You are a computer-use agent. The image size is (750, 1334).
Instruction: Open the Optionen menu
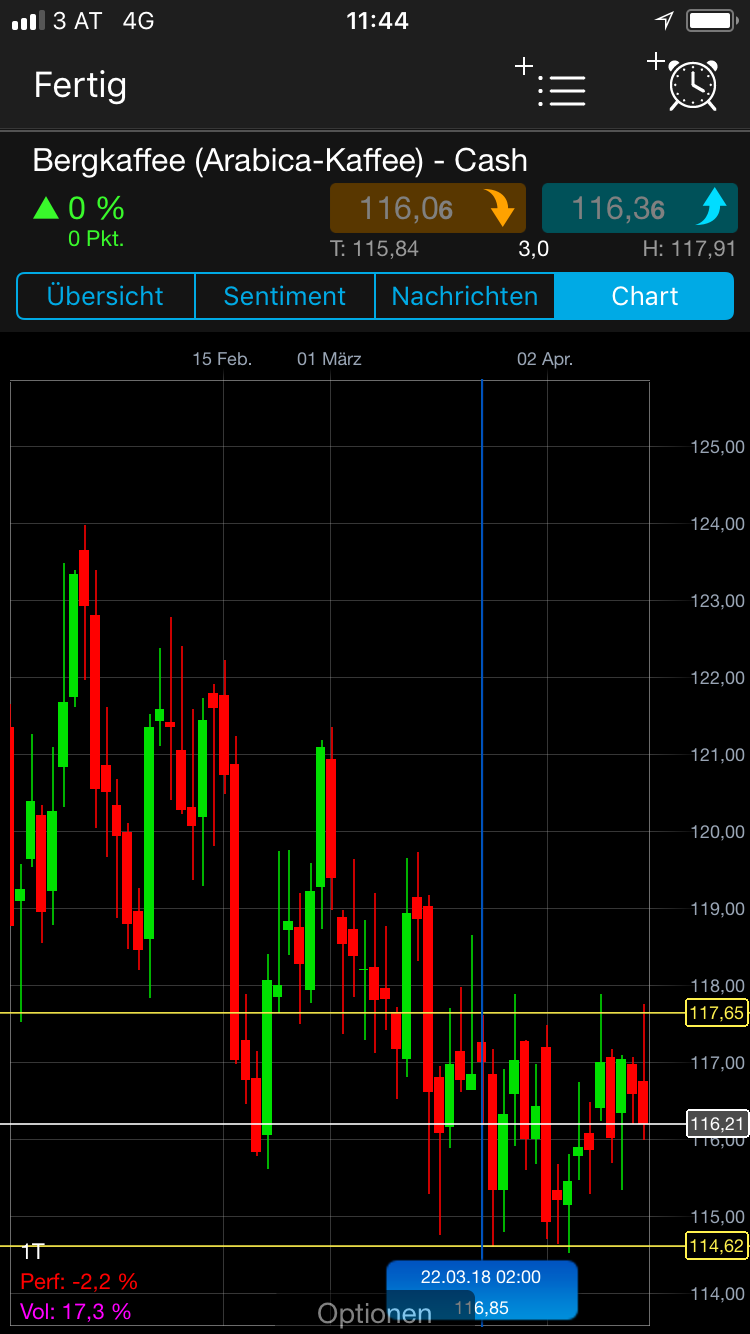click(374, 1311)
